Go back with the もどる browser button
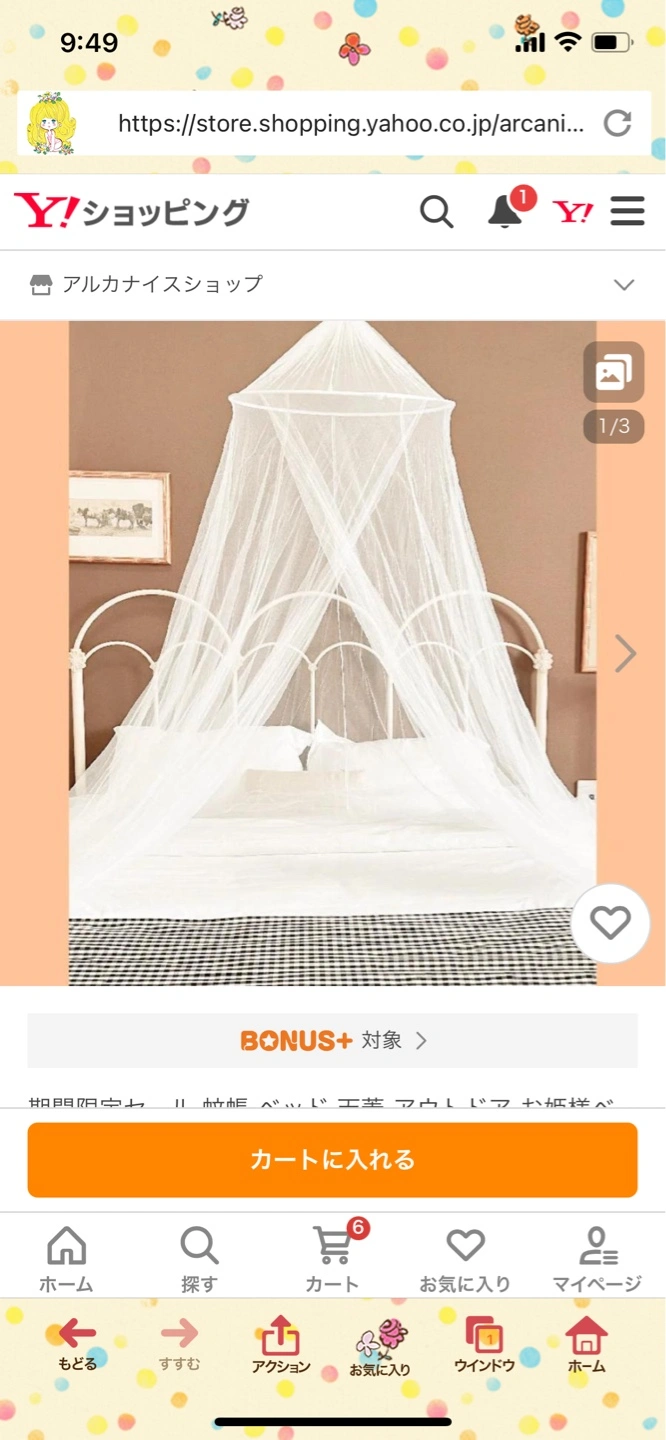Image resolution: width=666 pixels, height=1440 pixels. 77,1345
